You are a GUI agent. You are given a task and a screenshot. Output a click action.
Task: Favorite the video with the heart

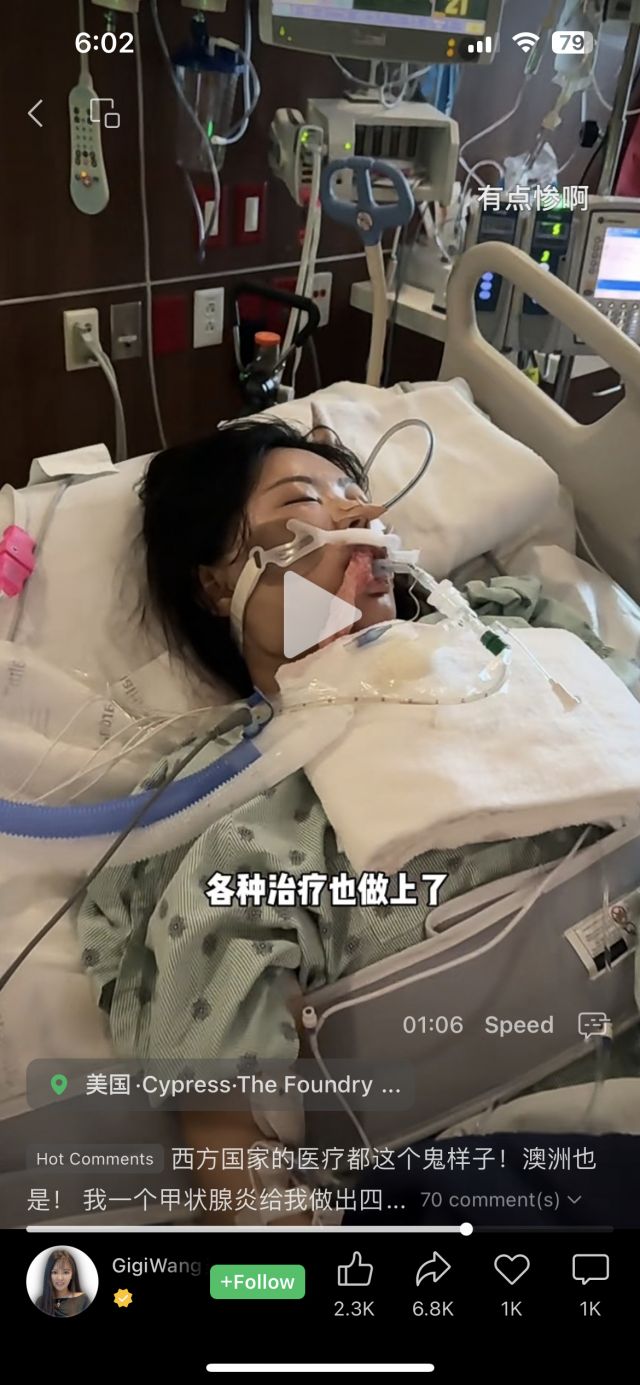click(x=511, y=1270)
